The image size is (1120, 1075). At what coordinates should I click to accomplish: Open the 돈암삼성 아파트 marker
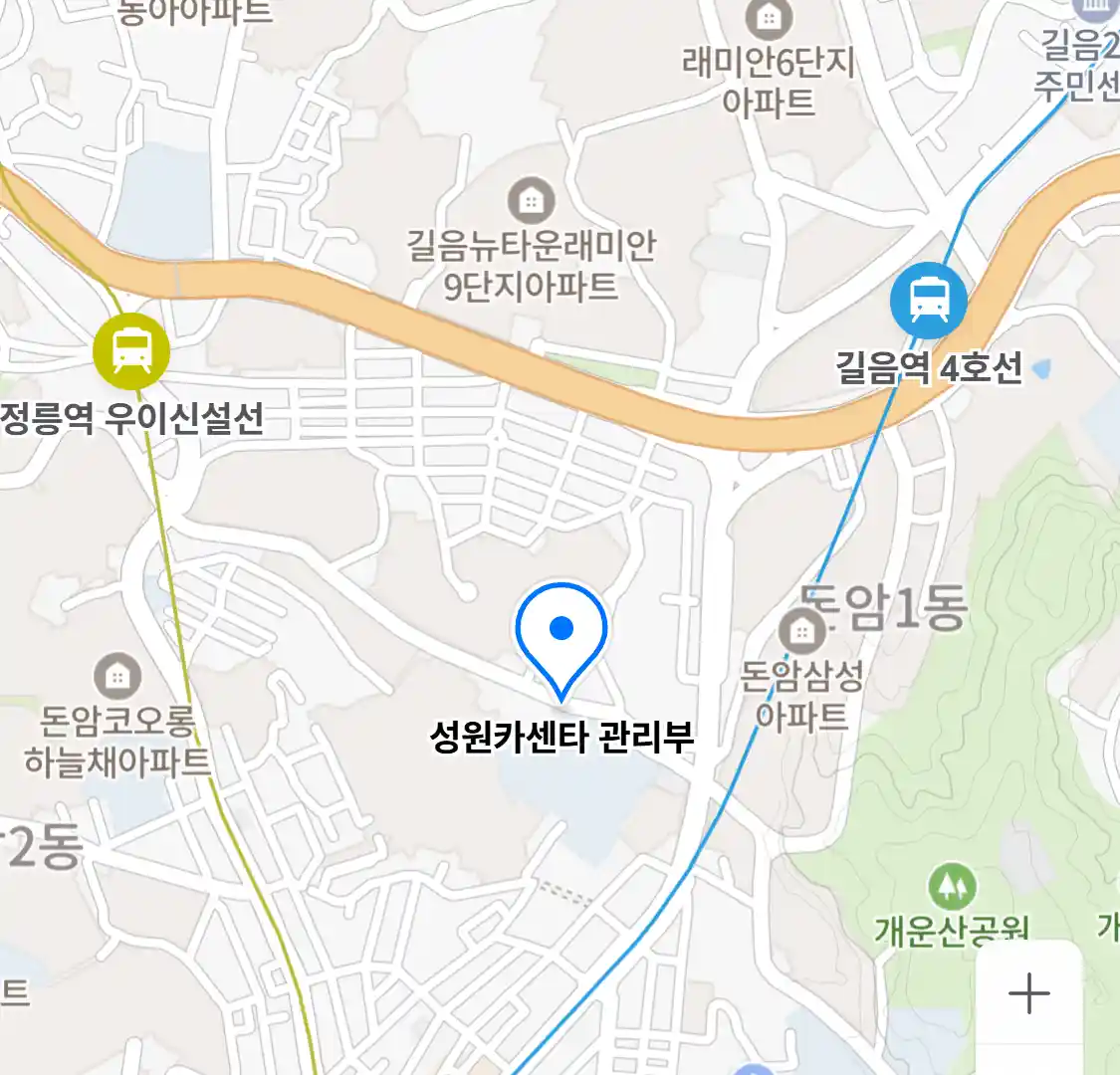coord(801,630)
